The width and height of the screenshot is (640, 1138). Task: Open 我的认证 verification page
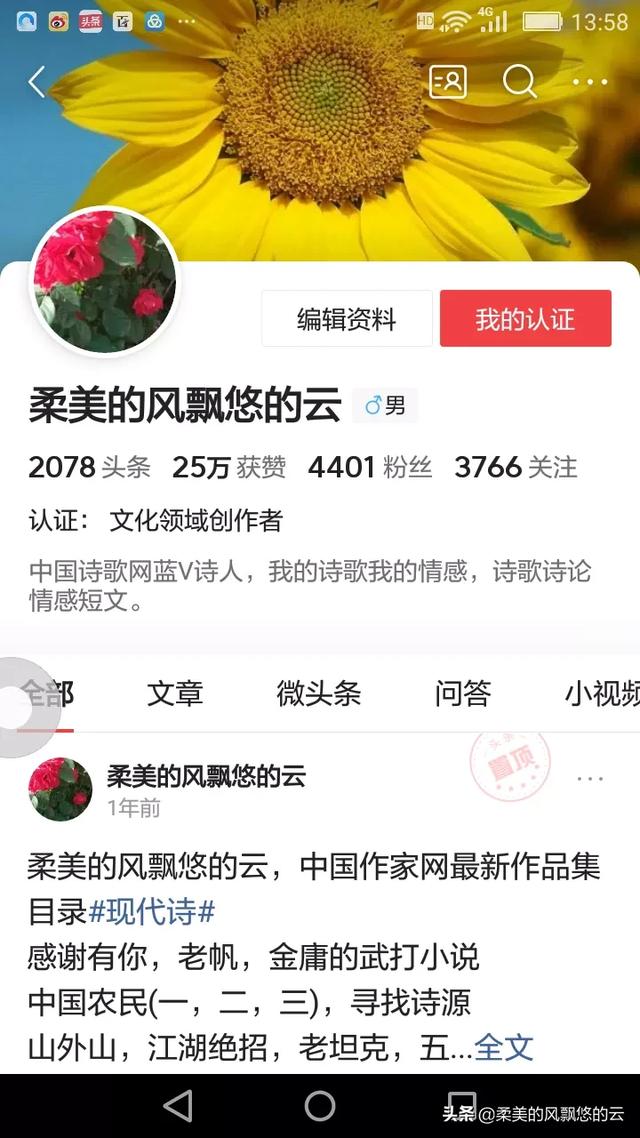click(x=525, y=319)
